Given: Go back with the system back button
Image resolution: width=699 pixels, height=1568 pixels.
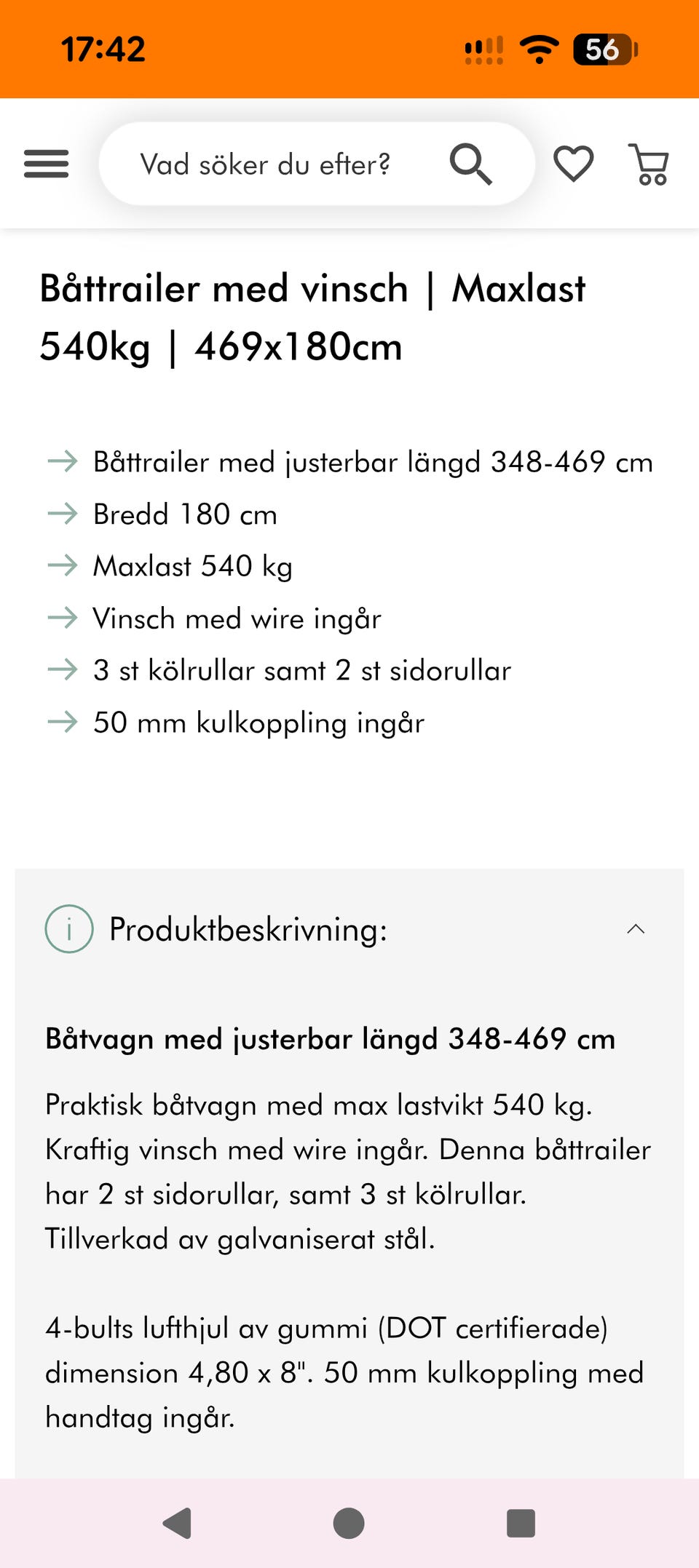Looking at the screenshot, I should click(177, 1523).
